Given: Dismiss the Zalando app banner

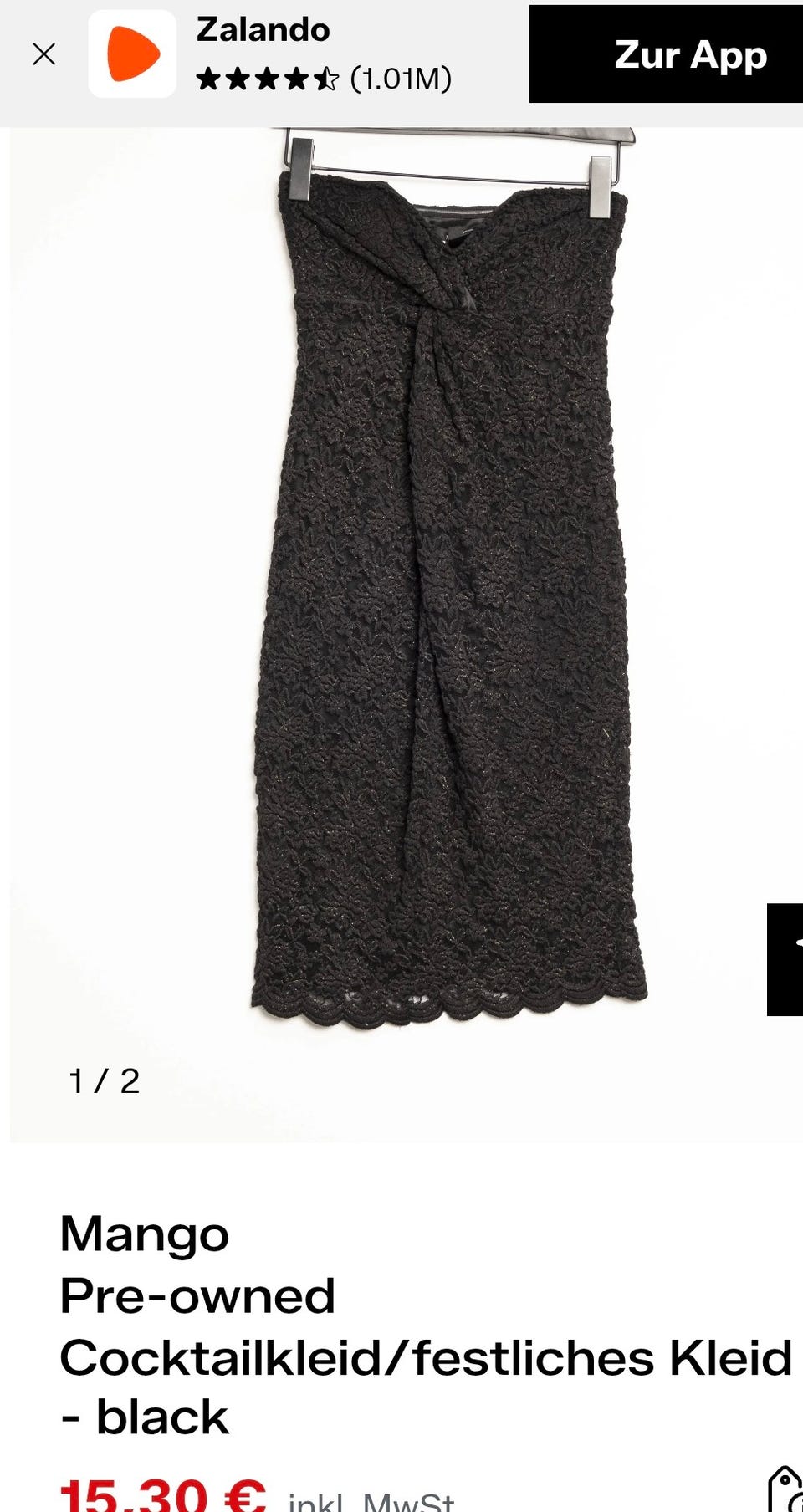Looking at the screenshot, I should click(x=43, y=55).
